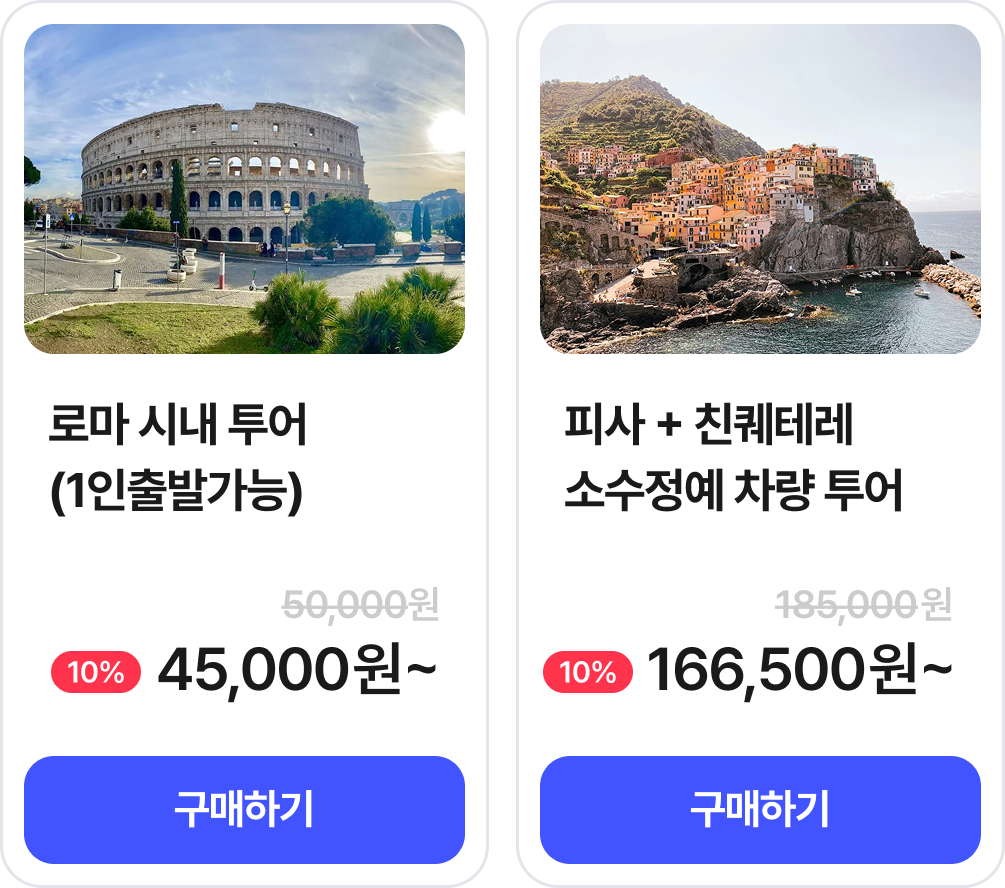The width and height of the screenshot is (1005, 888).
Task: Open the 피사 + 친퀘테레 차량 투어 card
Action: (760, 190)
